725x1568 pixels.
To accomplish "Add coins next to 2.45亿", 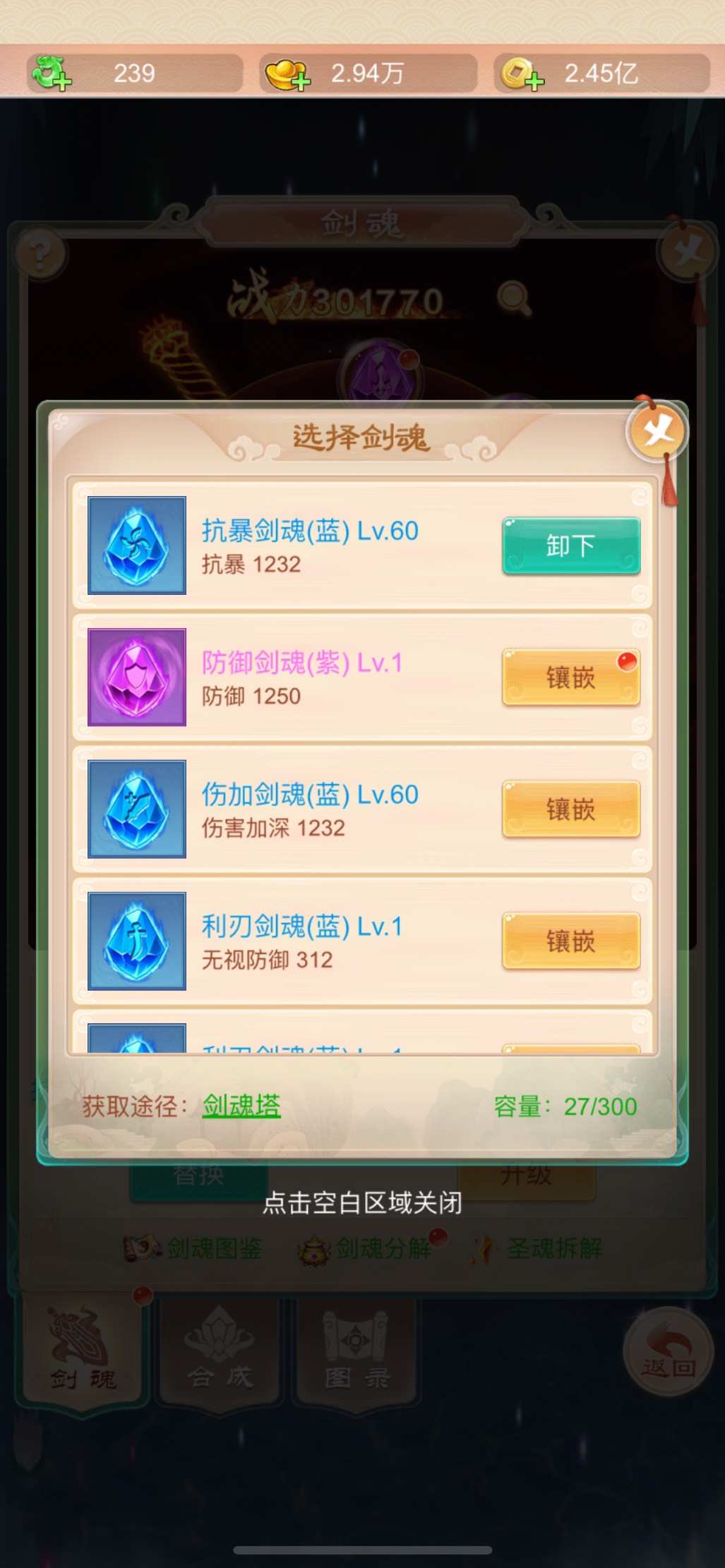I will coord(522,73).
